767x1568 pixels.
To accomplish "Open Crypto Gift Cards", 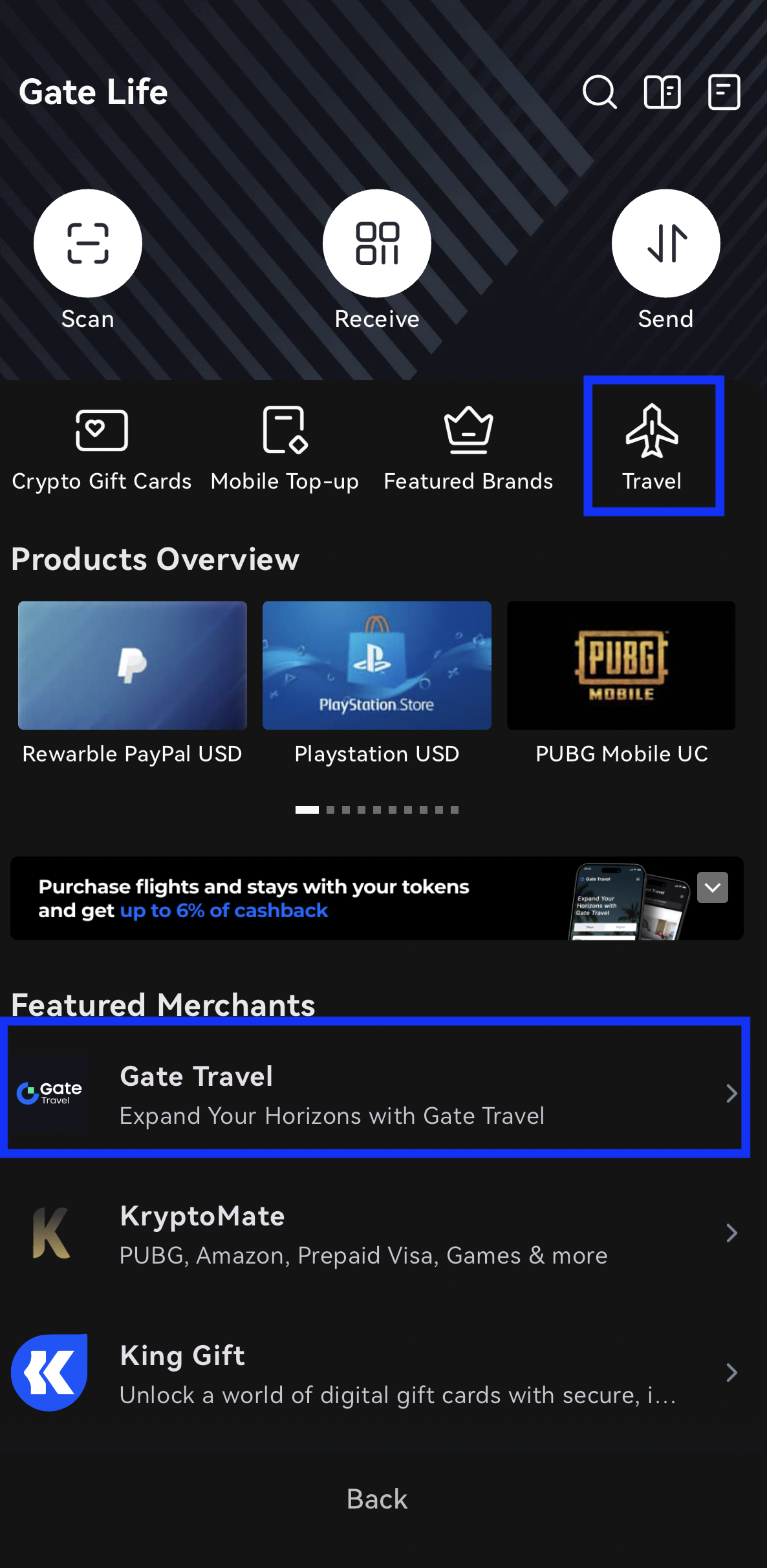I will pyautogui.click(x=102, y=447).
